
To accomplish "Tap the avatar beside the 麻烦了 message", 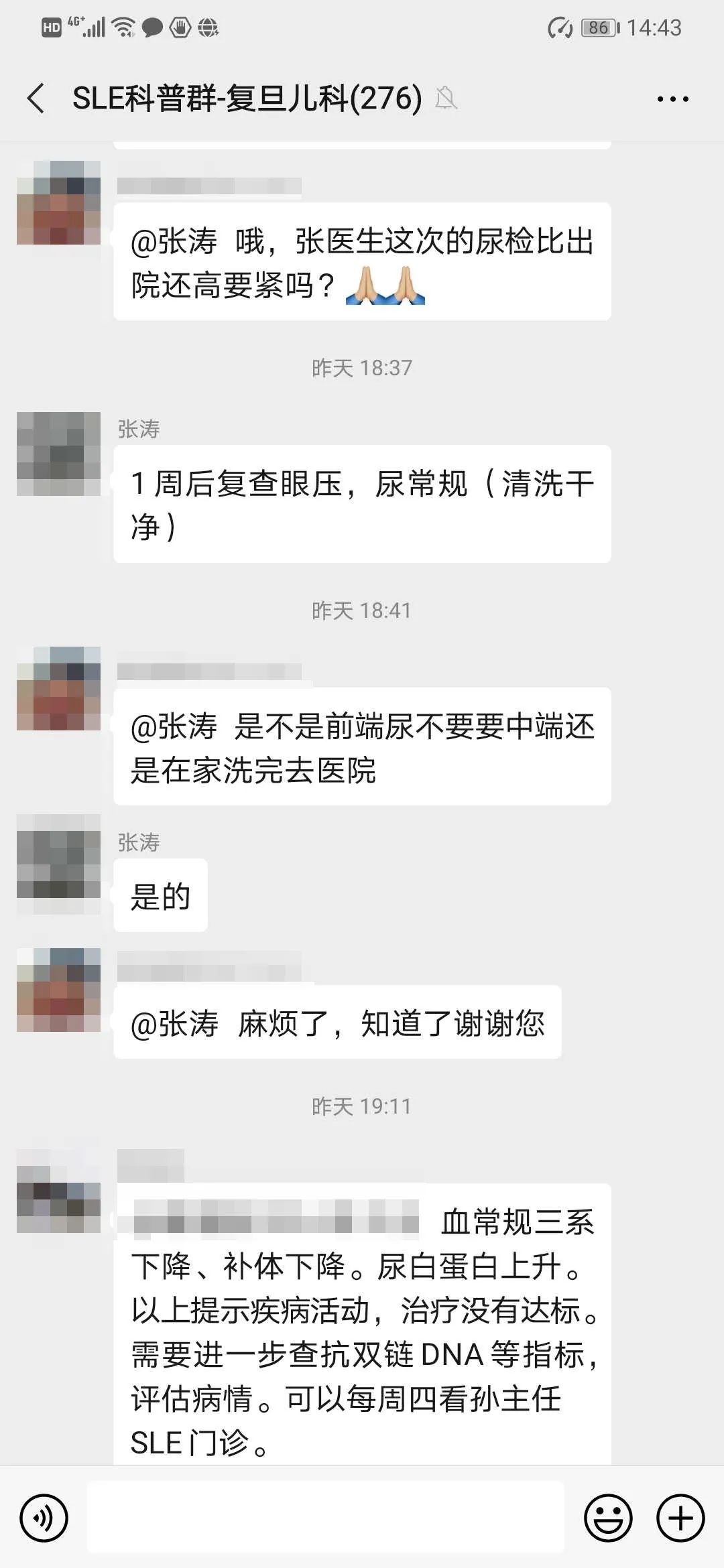I will [58, 989].
